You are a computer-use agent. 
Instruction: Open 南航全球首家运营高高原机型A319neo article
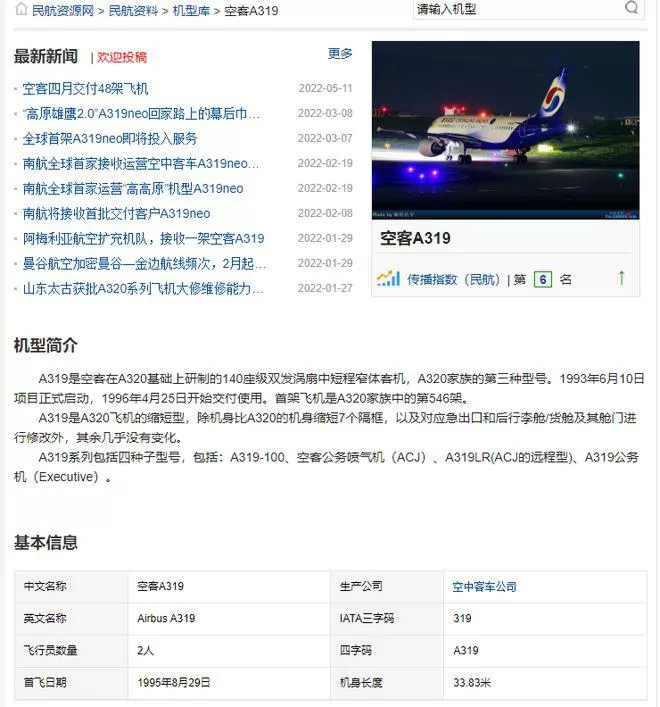[133, 188]
